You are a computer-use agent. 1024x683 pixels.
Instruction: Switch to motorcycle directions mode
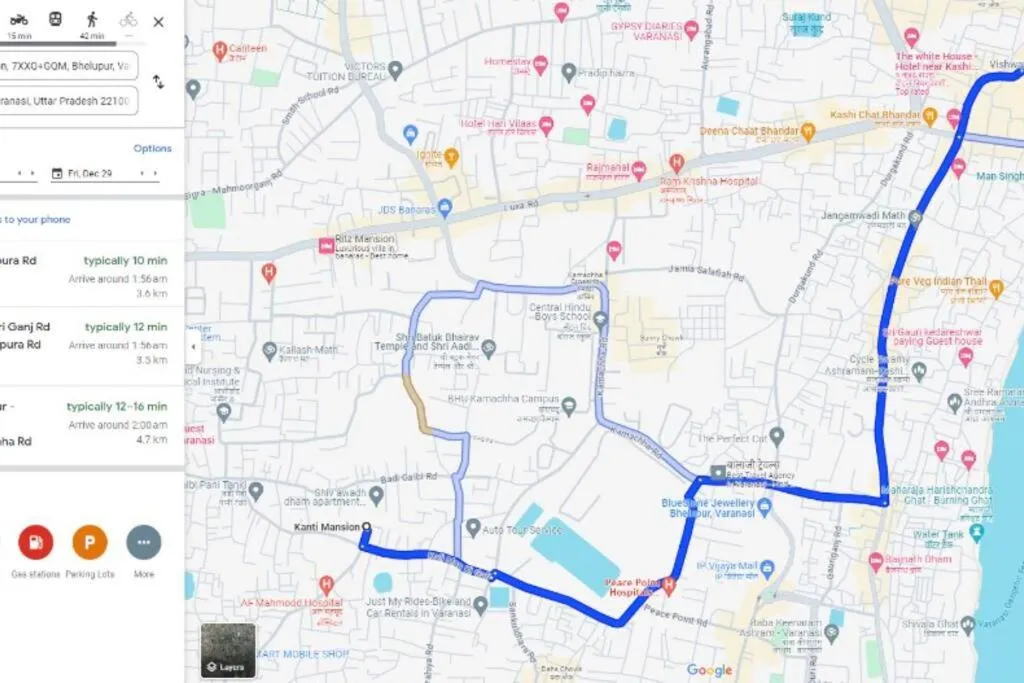19,19
